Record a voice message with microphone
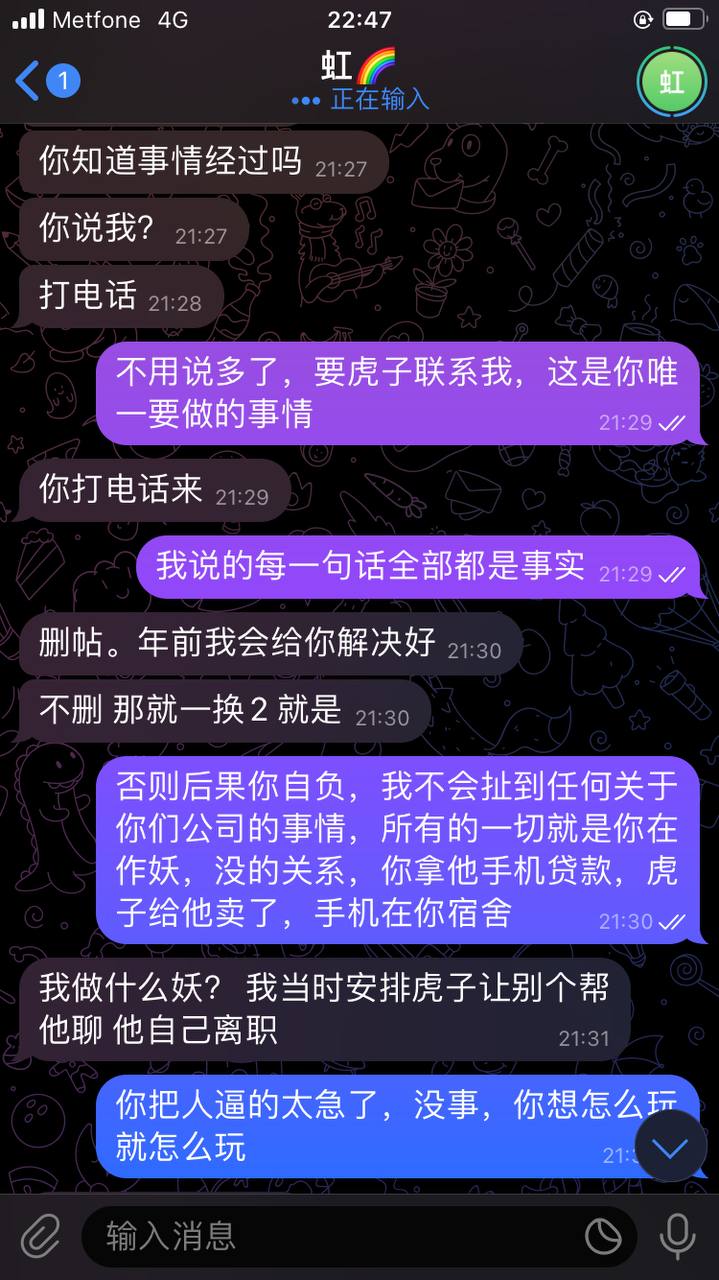Viewport: 719px width, 1280px height. (677, 1236)
